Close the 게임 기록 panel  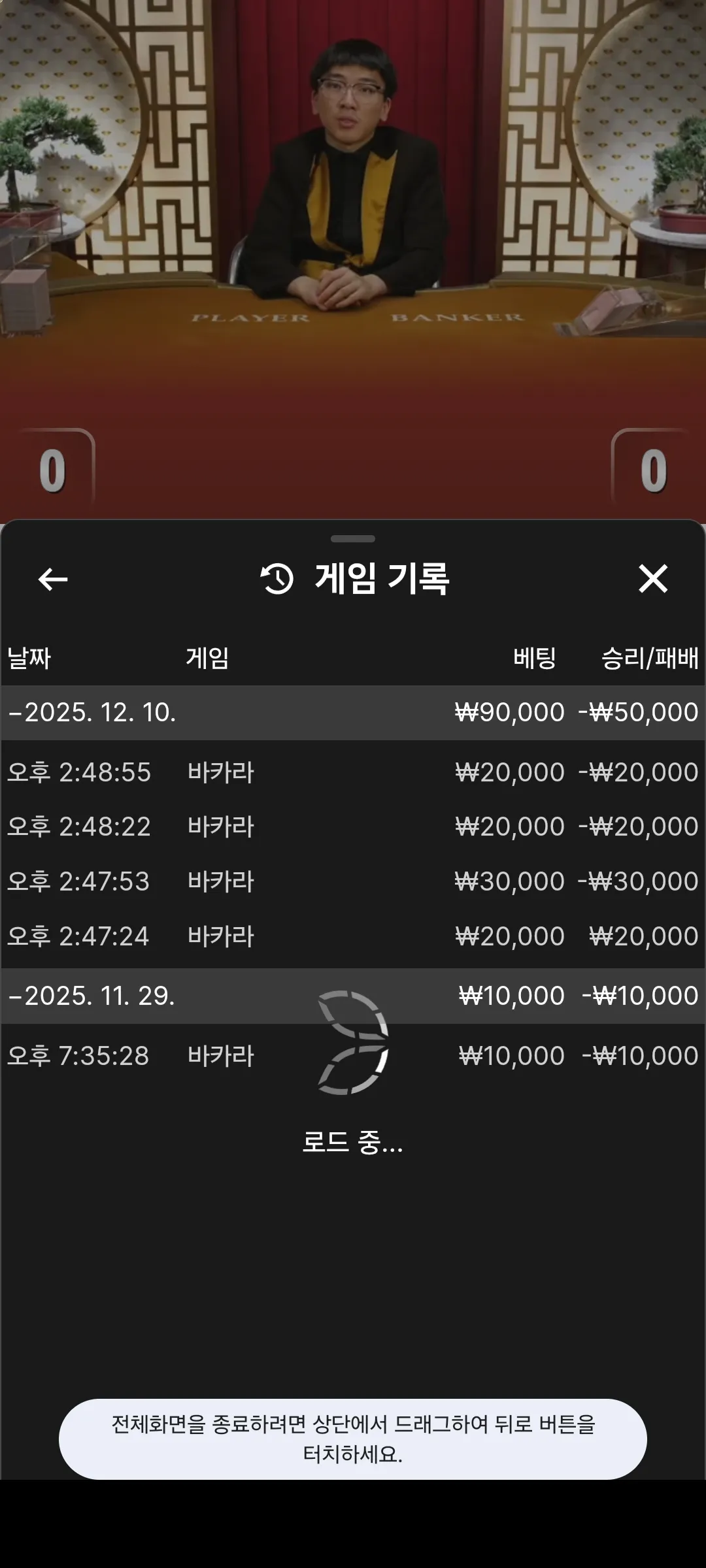coord(652,579)
